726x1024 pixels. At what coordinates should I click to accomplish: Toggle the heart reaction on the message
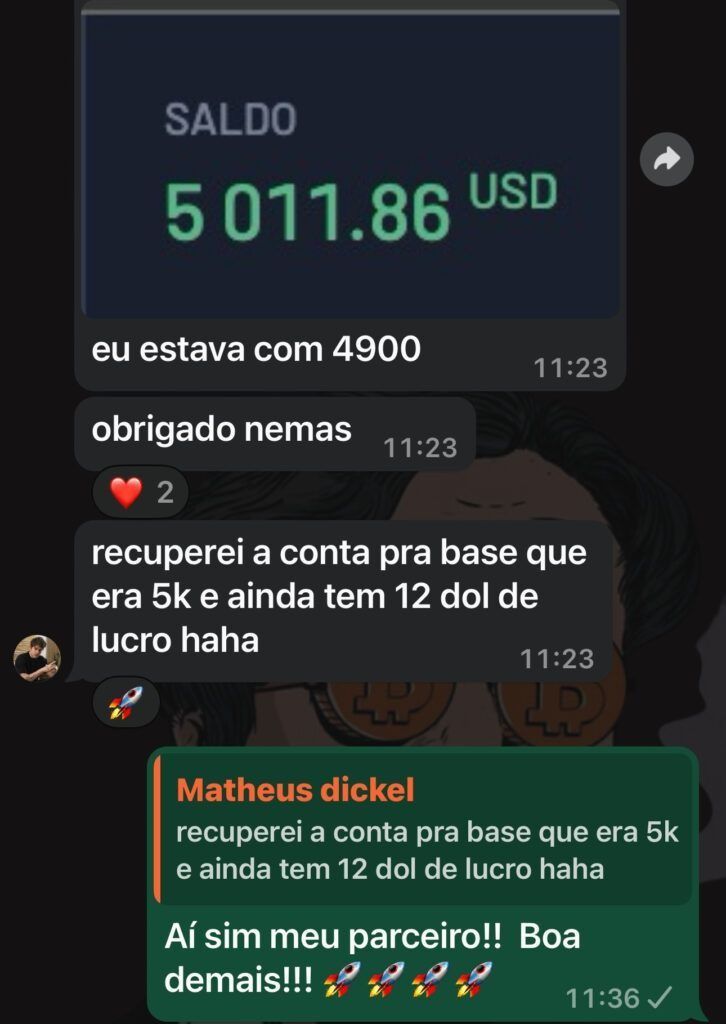pos(123,492)
